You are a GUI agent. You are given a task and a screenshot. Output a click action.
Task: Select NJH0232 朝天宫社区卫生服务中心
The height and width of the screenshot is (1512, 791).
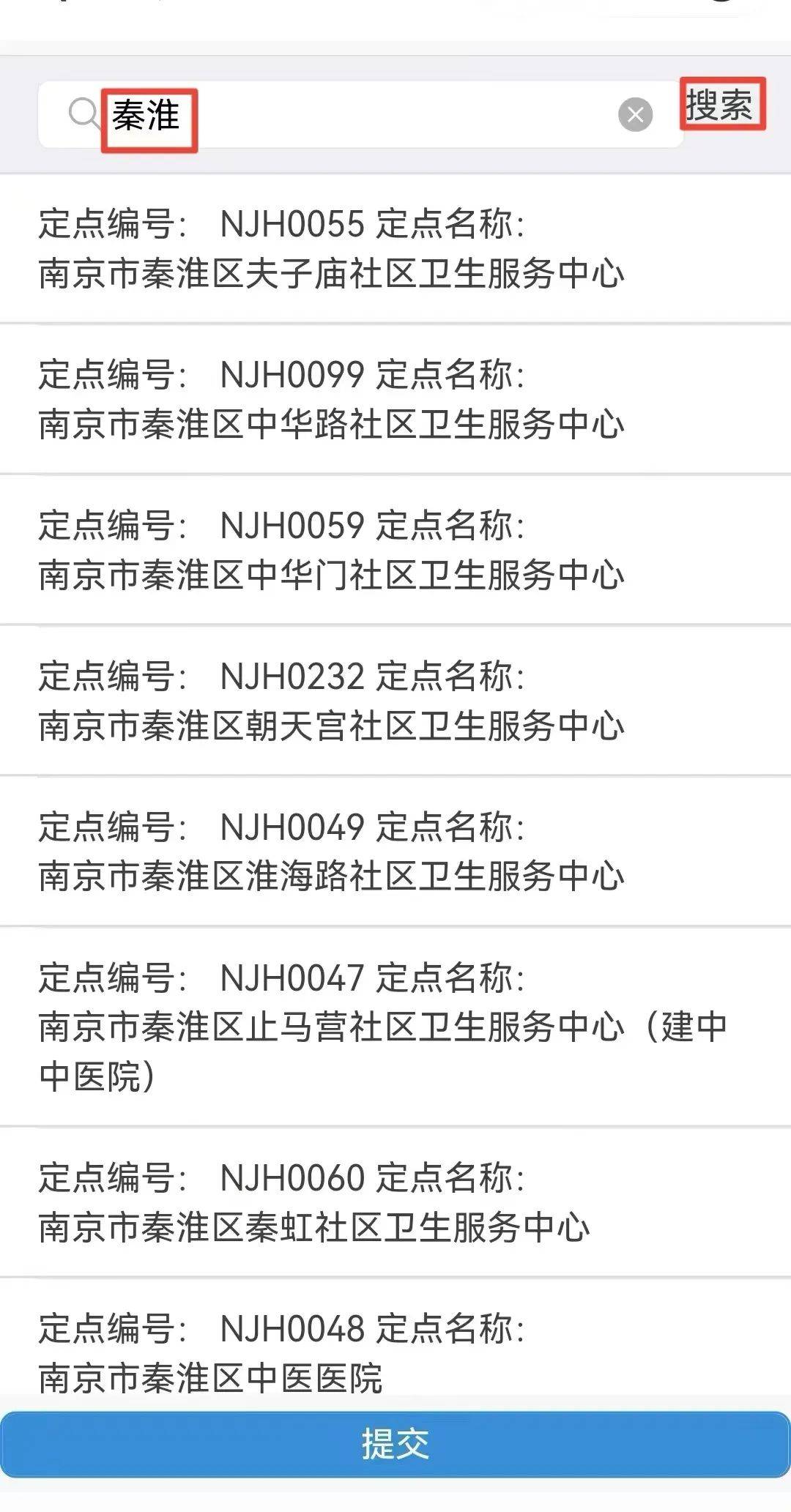tap(395, 701)
